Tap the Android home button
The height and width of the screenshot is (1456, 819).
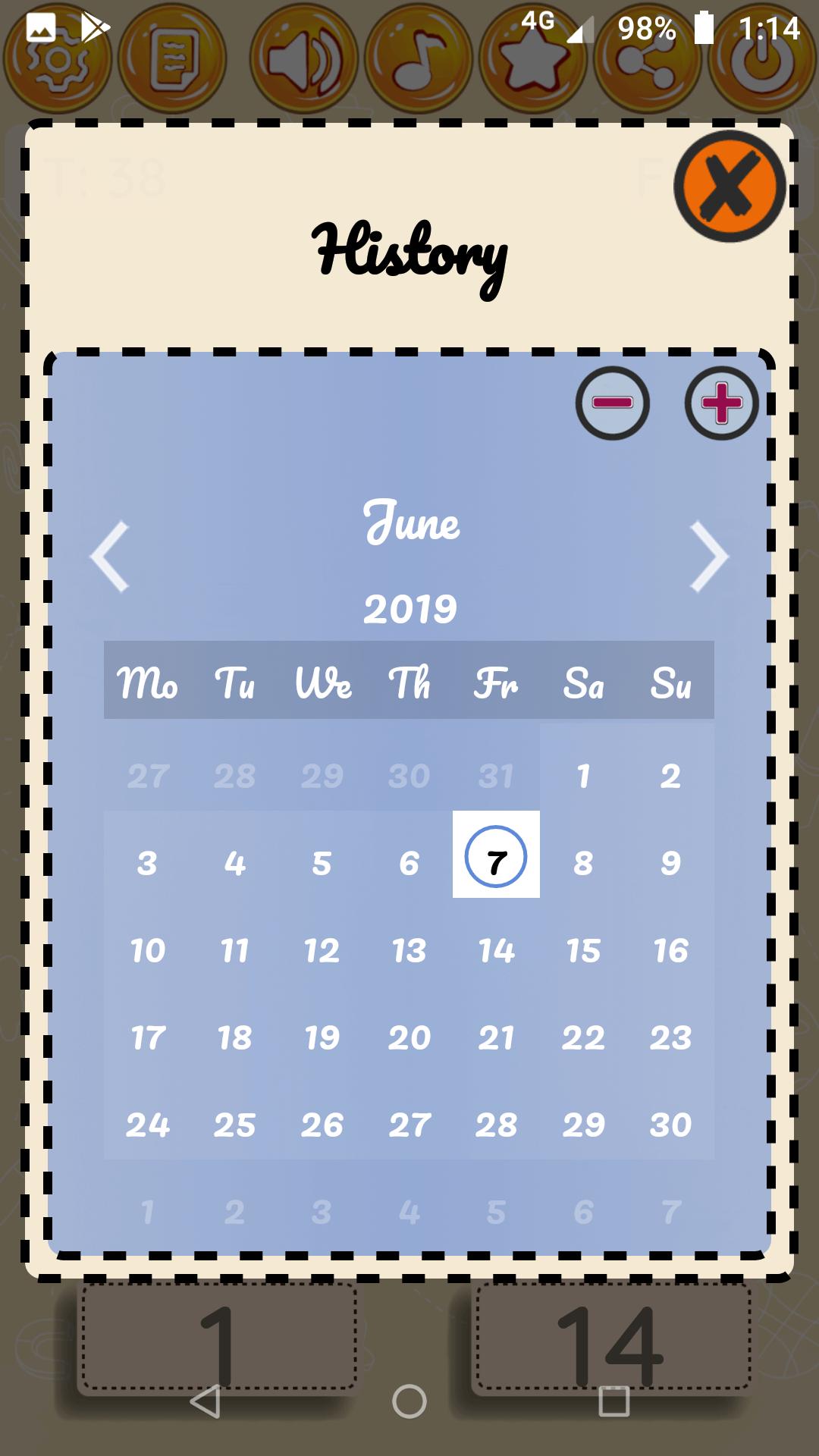coord(409,1401)
